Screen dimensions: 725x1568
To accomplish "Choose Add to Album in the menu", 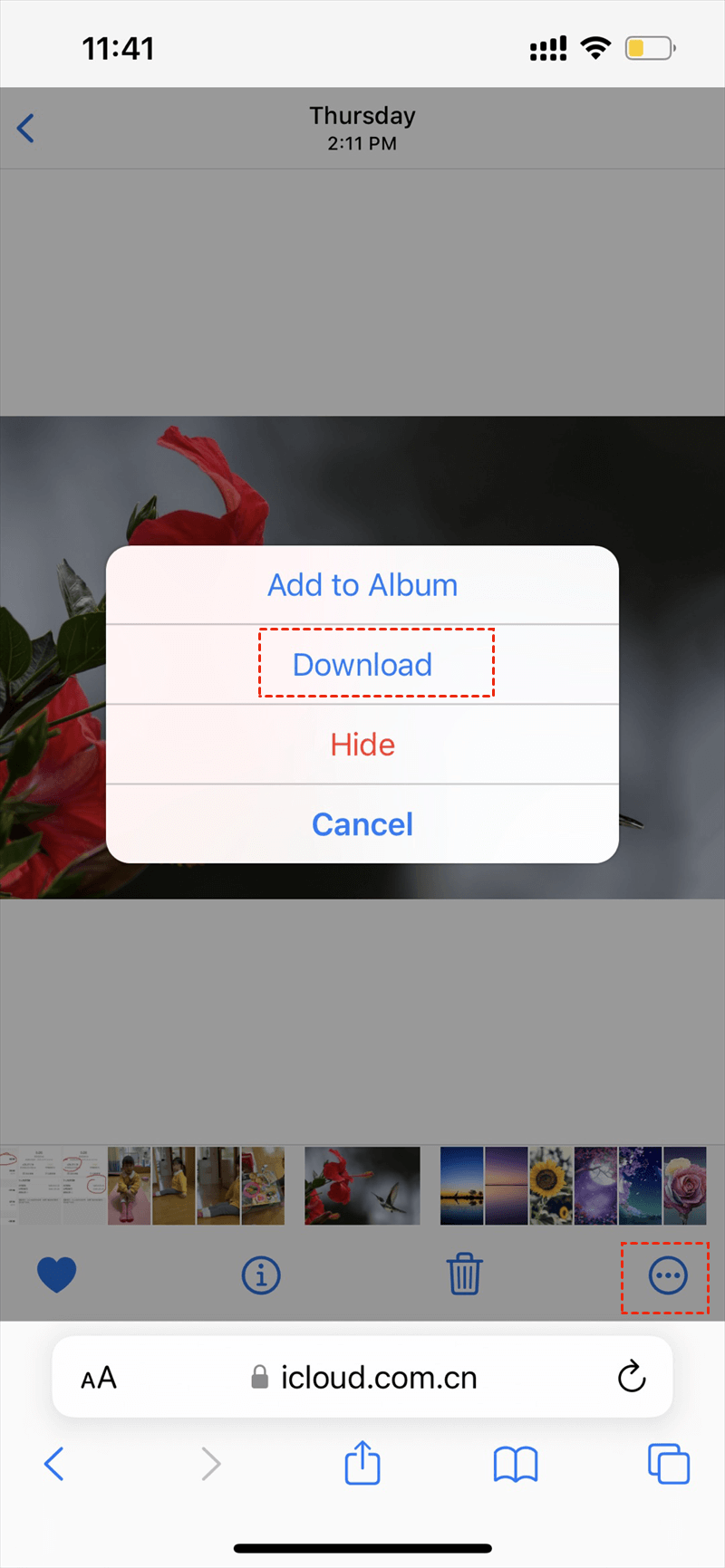I will click(362, 585).
